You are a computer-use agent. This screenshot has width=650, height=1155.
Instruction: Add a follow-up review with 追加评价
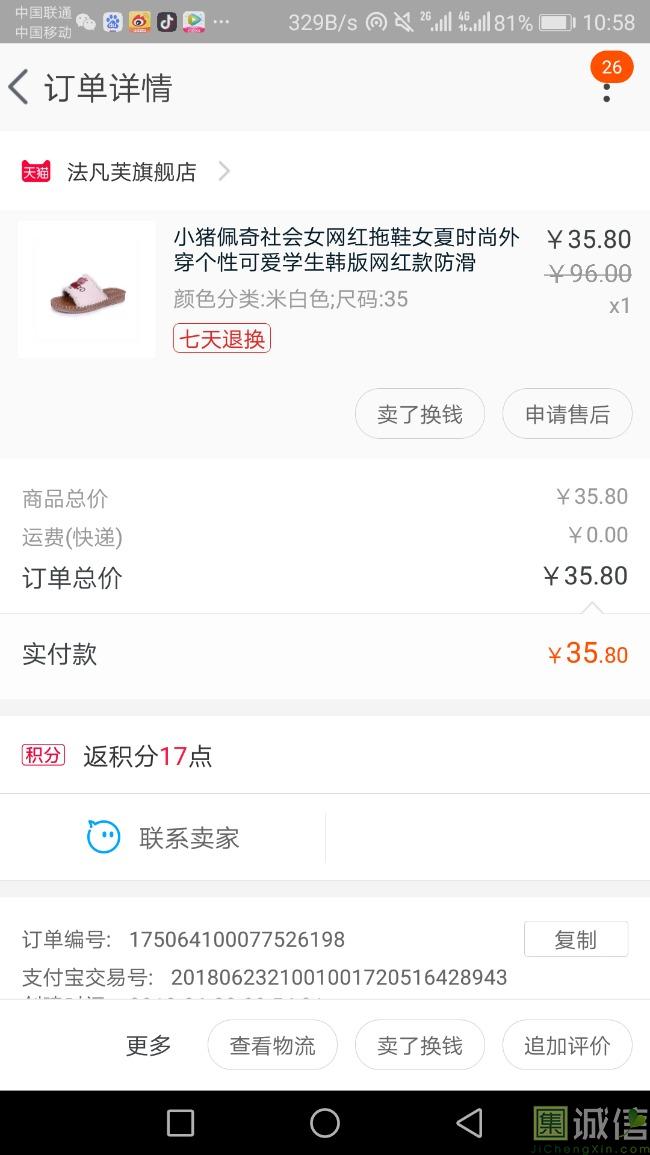[567, 1046]
